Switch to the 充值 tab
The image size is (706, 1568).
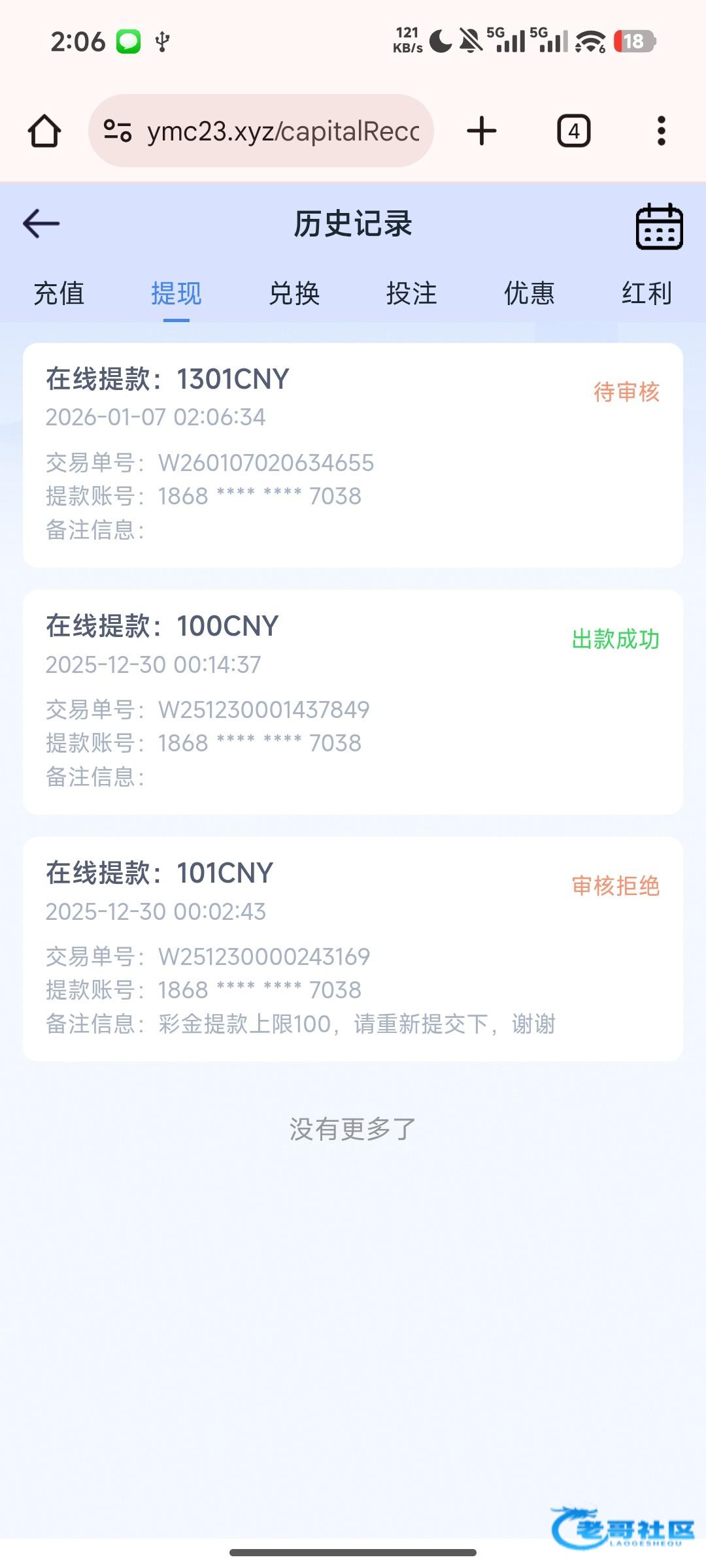(59, 293)
